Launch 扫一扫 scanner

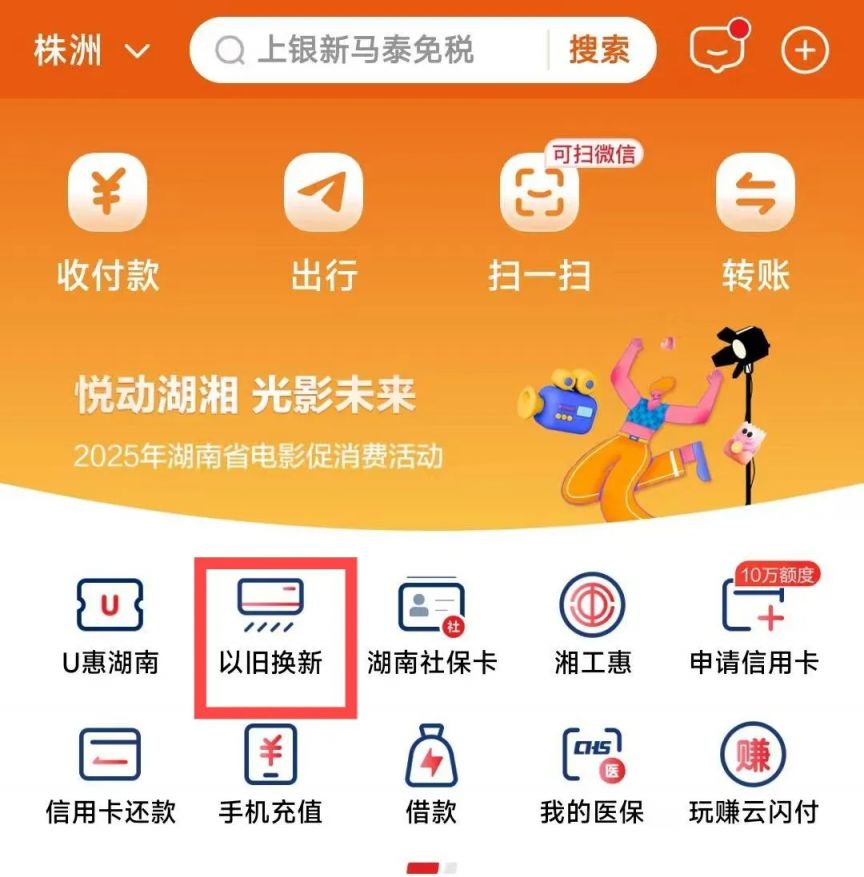539,222
